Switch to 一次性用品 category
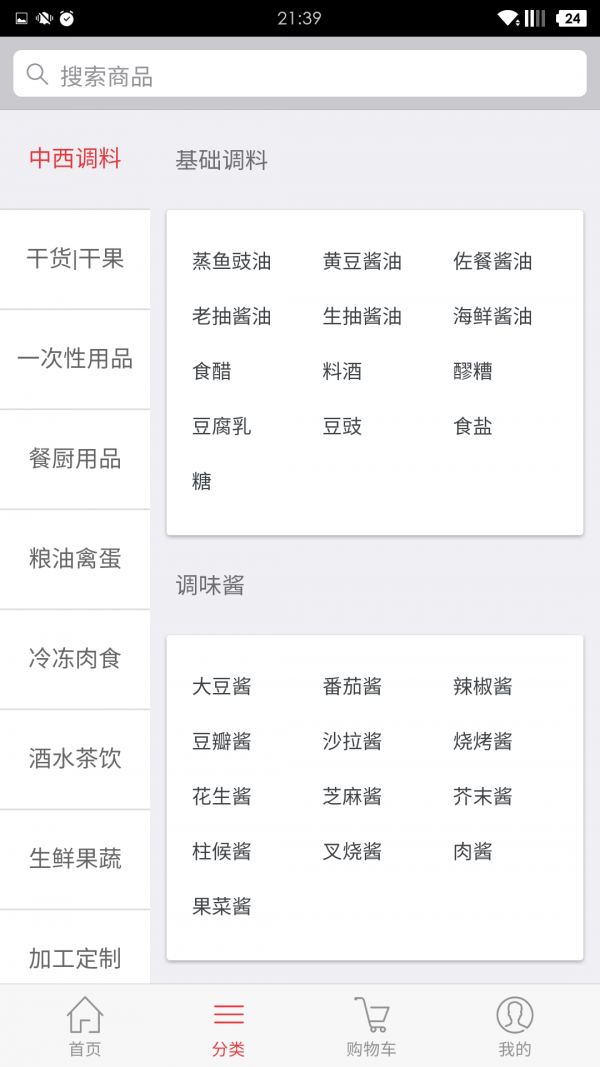 tap(75, 359)
